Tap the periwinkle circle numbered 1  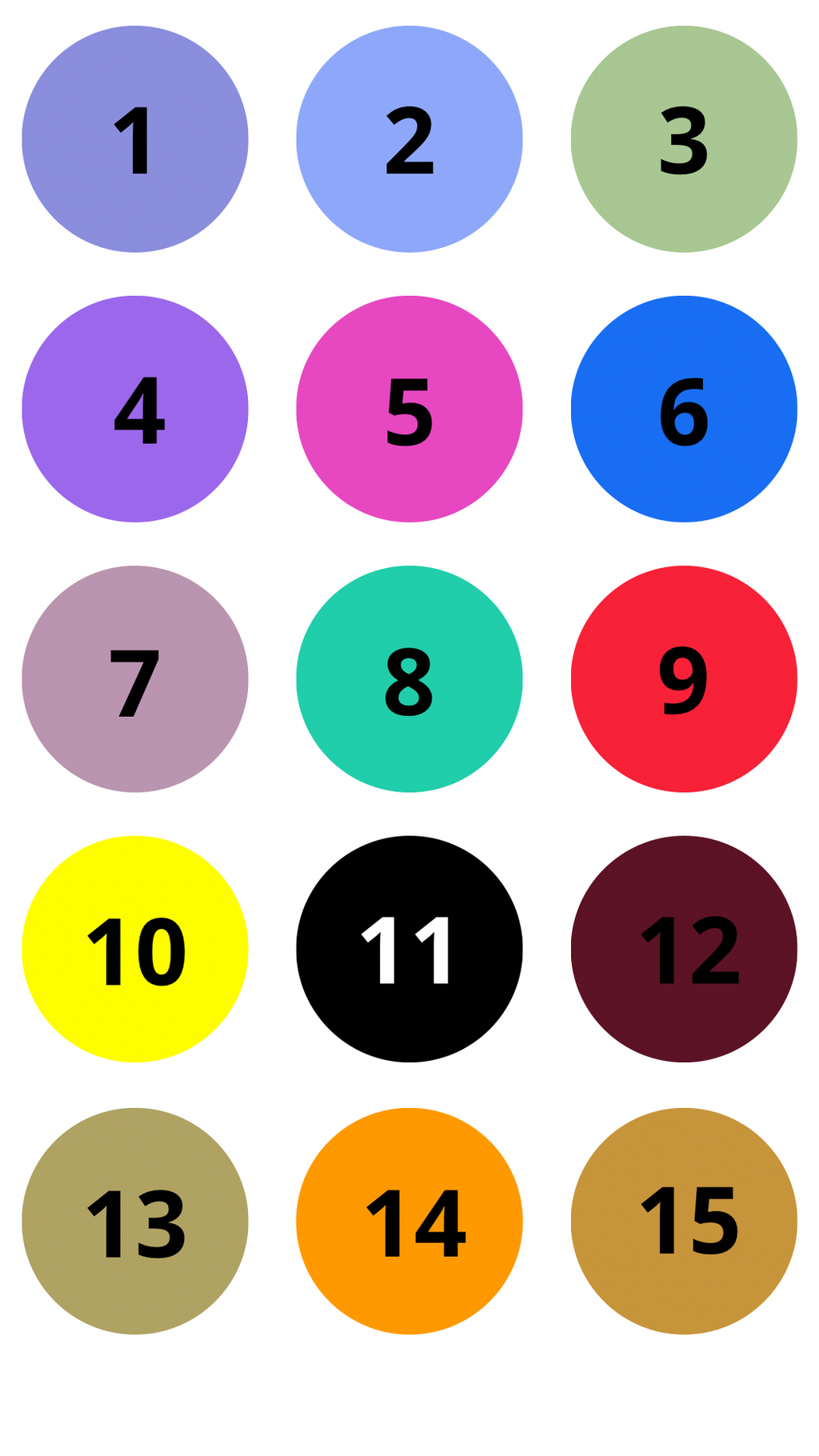(x=135, y=139)
